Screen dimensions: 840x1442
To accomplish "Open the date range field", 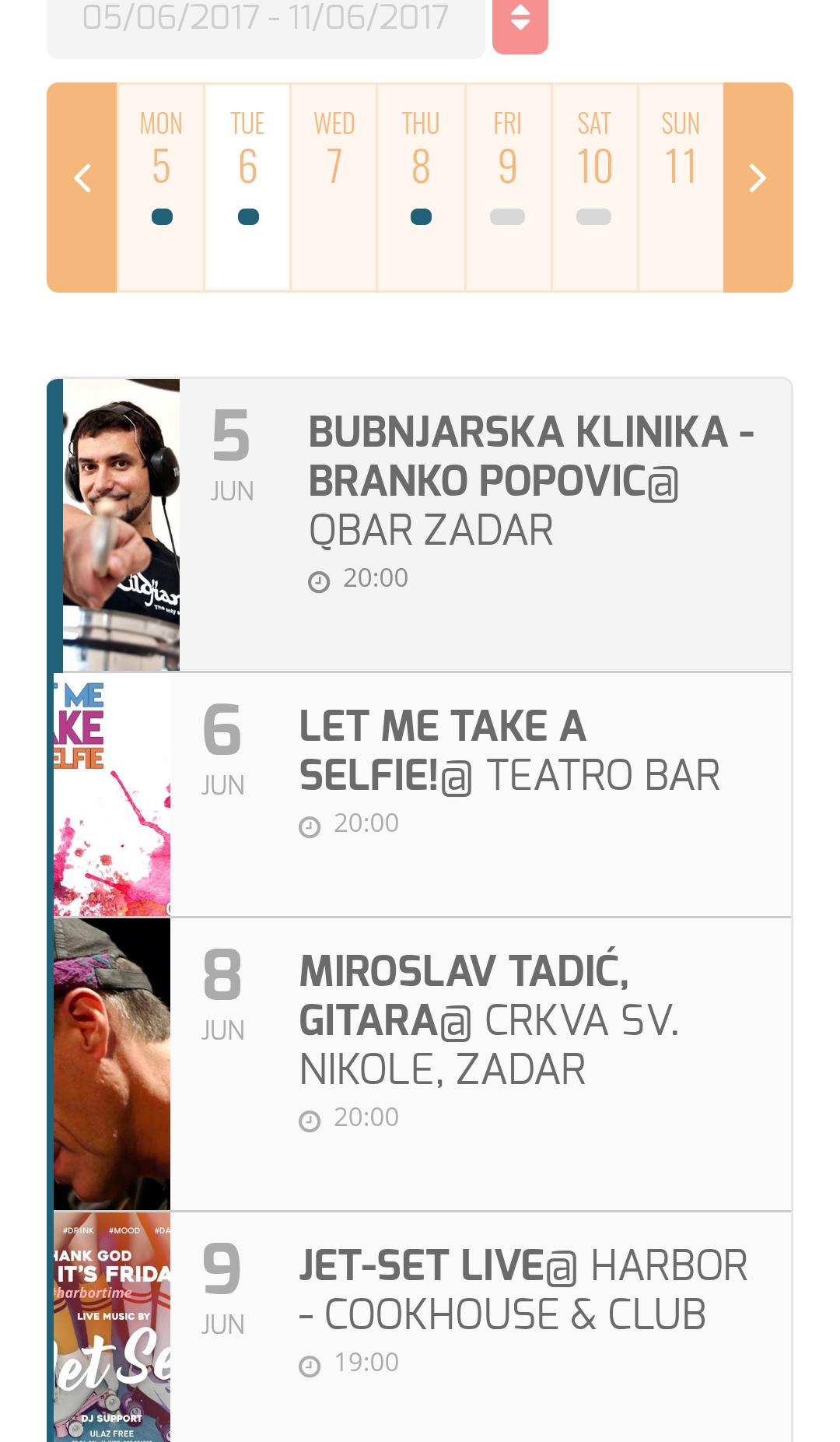I will click(265, 22).
